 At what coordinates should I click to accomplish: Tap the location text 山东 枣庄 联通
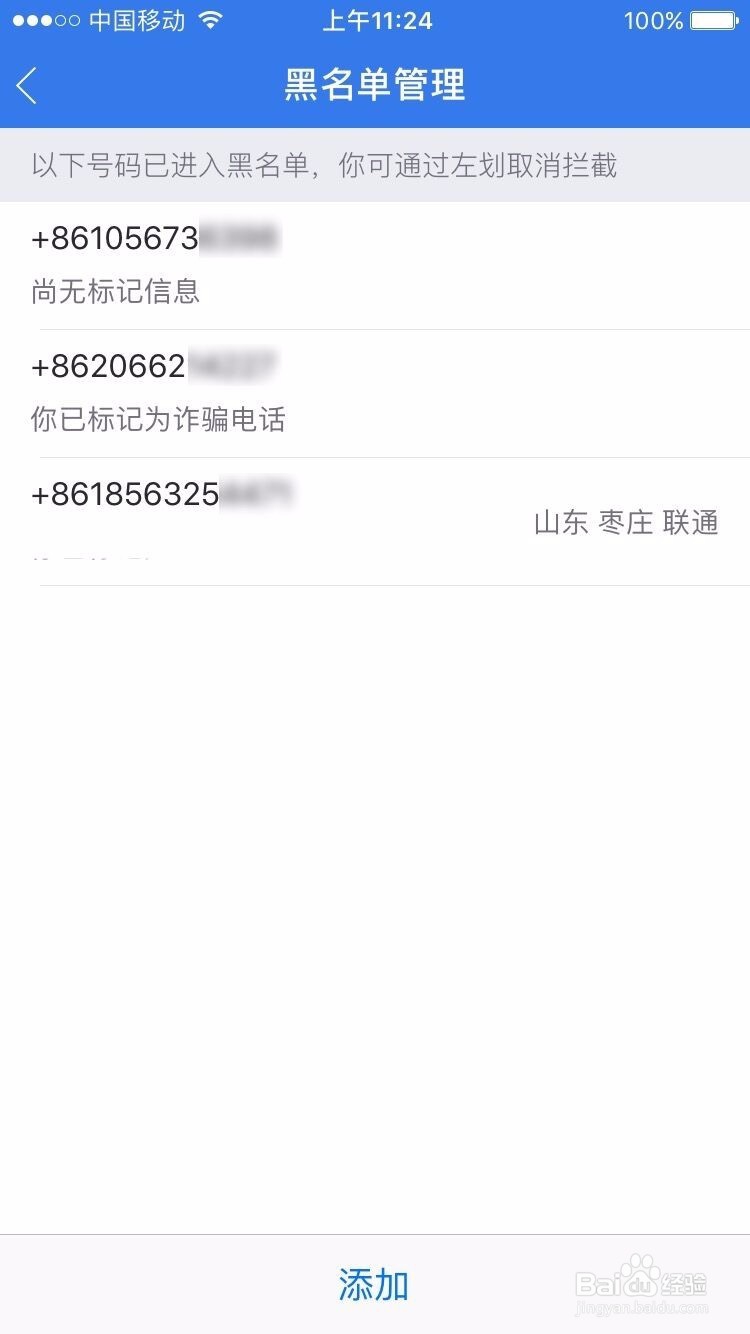625,522
